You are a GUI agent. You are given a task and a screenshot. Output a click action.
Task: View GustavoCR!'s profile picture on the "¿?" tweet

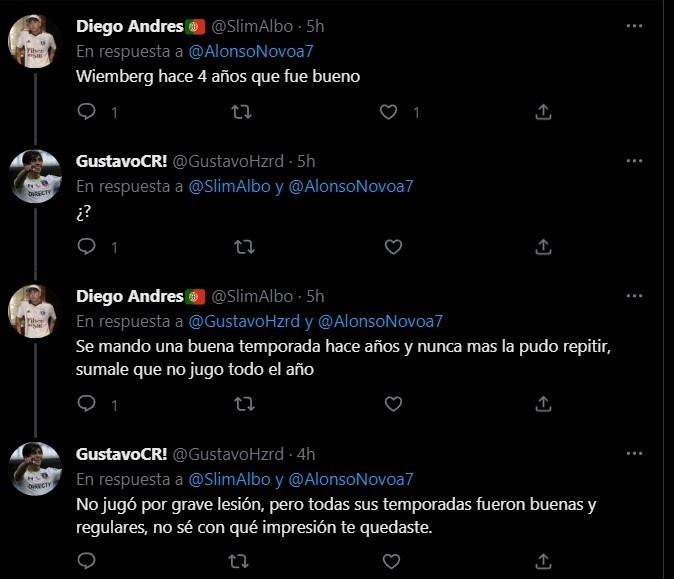click(x=36, y=177)
